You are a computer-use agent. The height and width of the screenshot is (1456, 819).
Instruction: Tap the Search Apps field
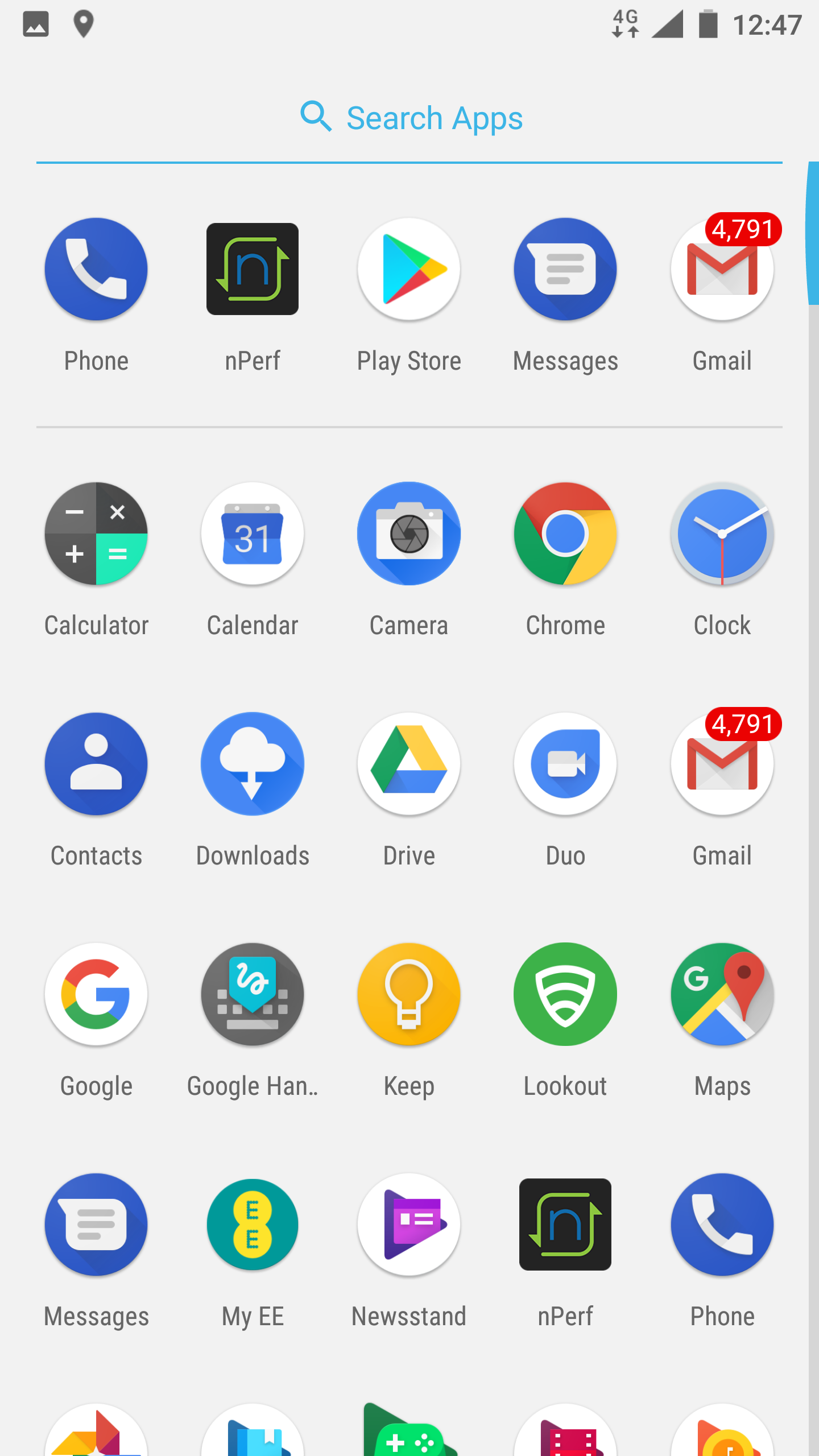pyautogui.click(x=409, y=118)
